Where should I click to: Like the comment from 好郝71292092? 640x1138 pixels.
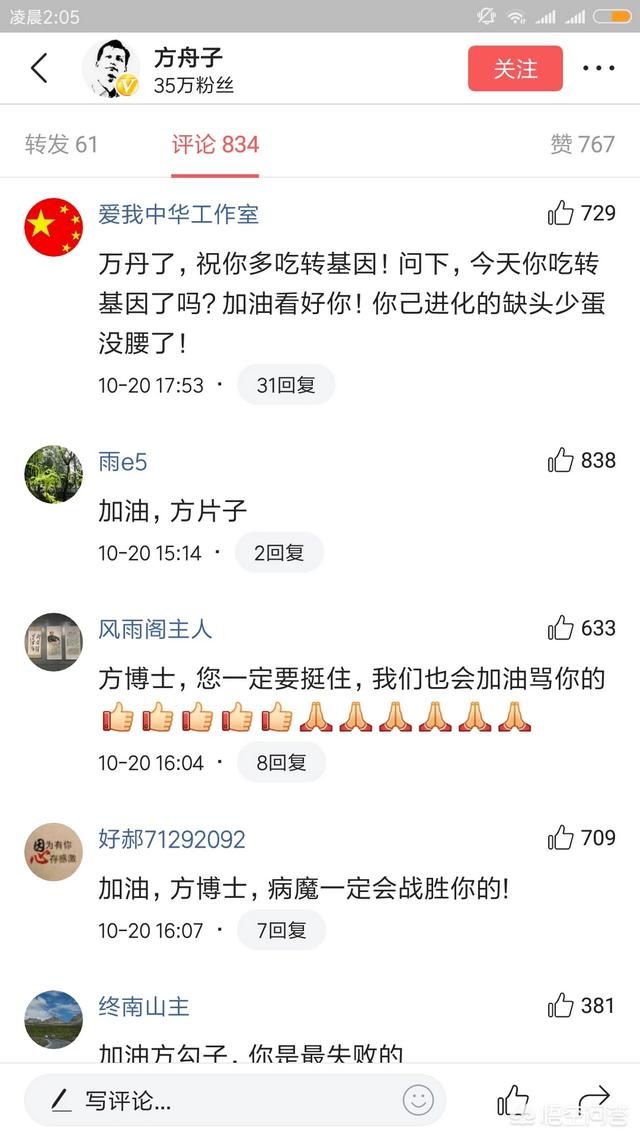click(x=561, y=838)
